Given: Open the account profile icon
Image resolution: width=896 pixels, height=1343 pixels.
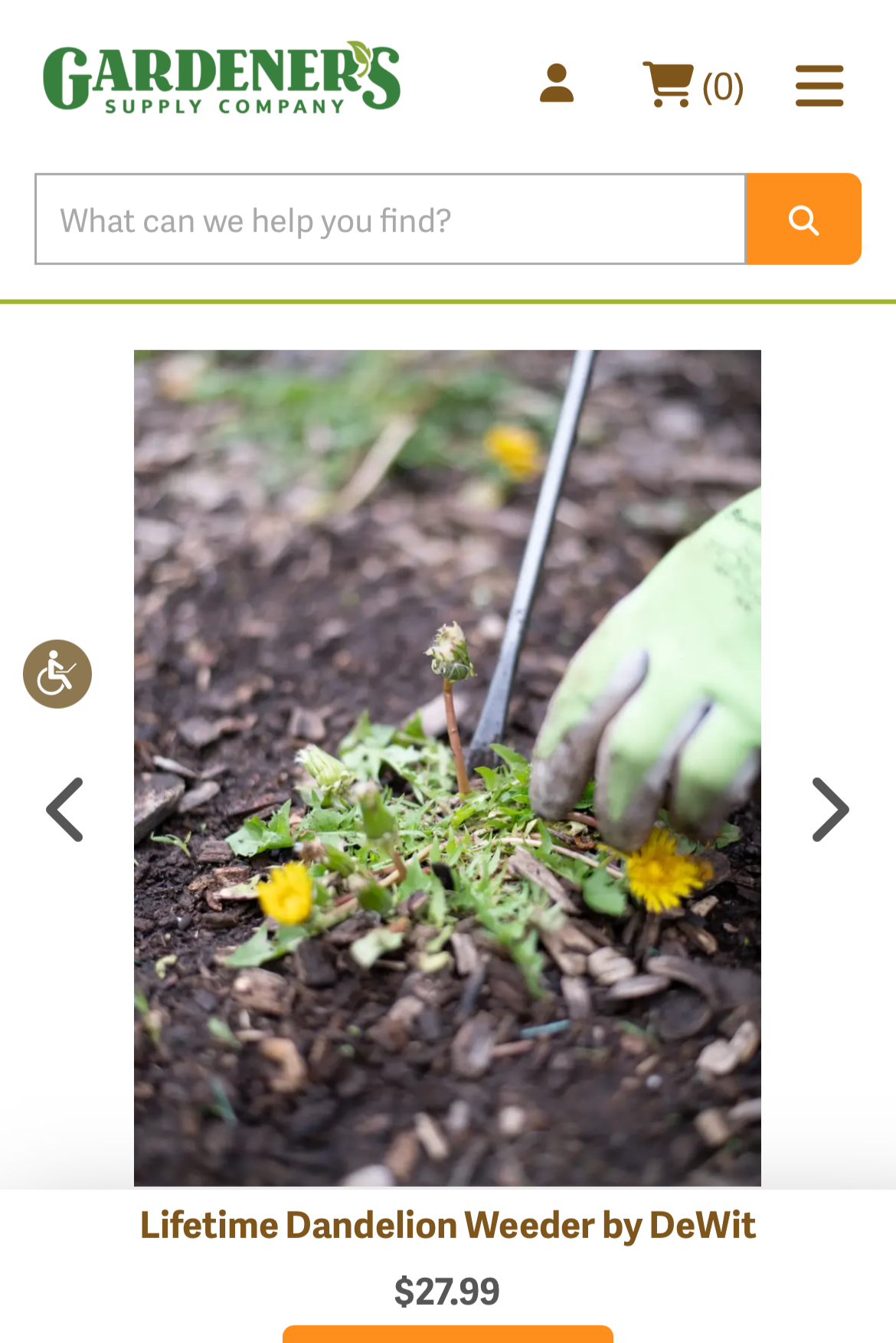Looking at the screenshot, I should pos(557,84).
